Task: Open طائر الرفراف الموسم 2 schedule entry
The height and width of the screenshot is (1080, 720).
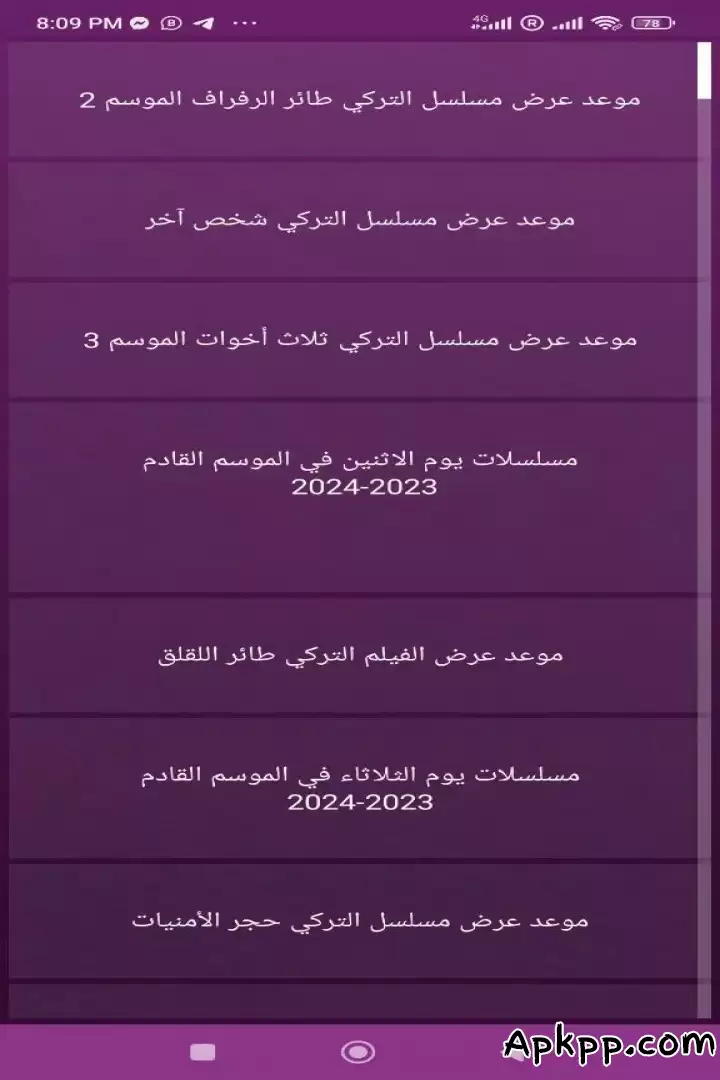Action: [360, 98]
